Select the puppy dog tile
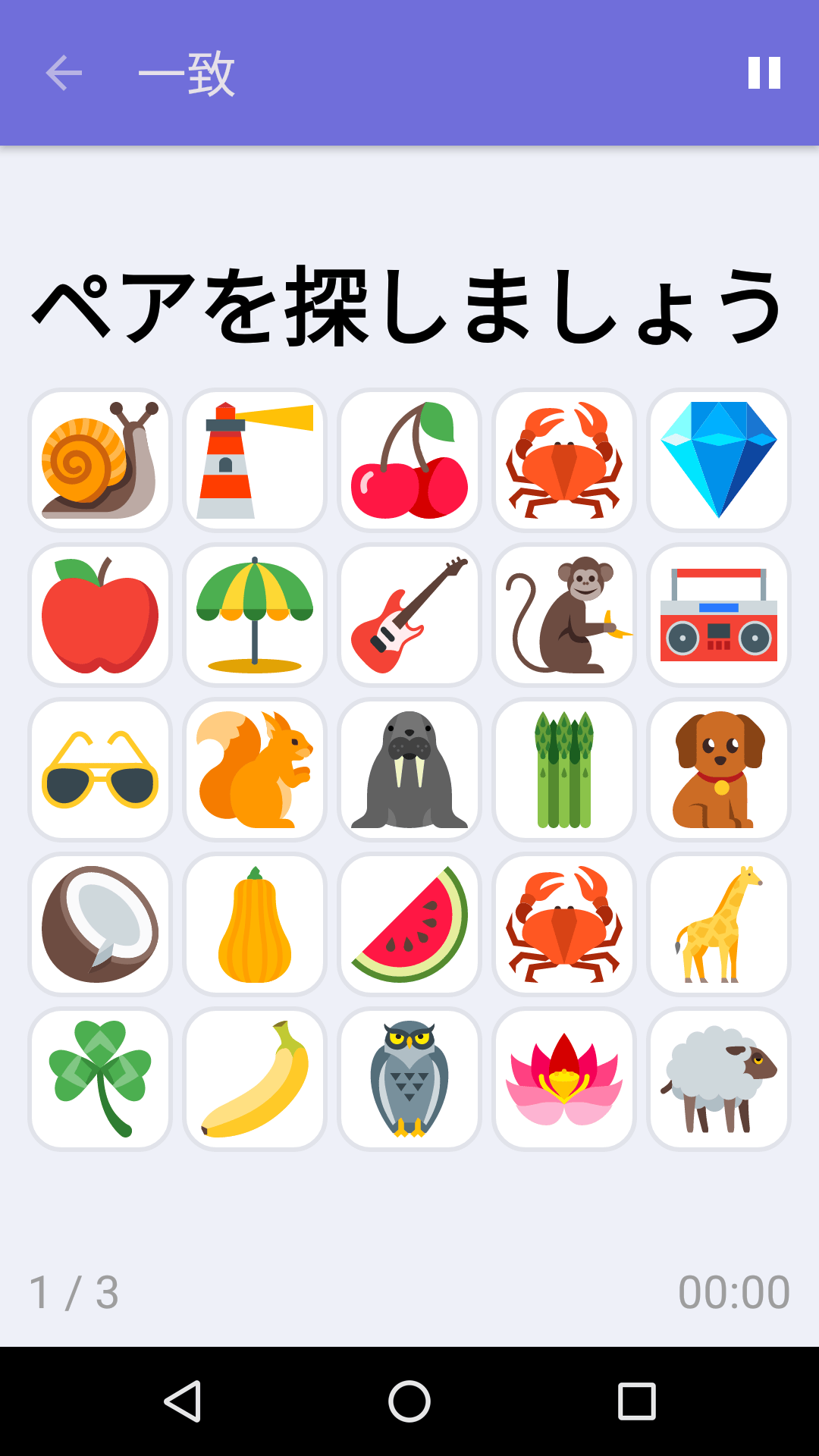The image size is (819, 1456). pyautogui.click(x=718, y=769)
